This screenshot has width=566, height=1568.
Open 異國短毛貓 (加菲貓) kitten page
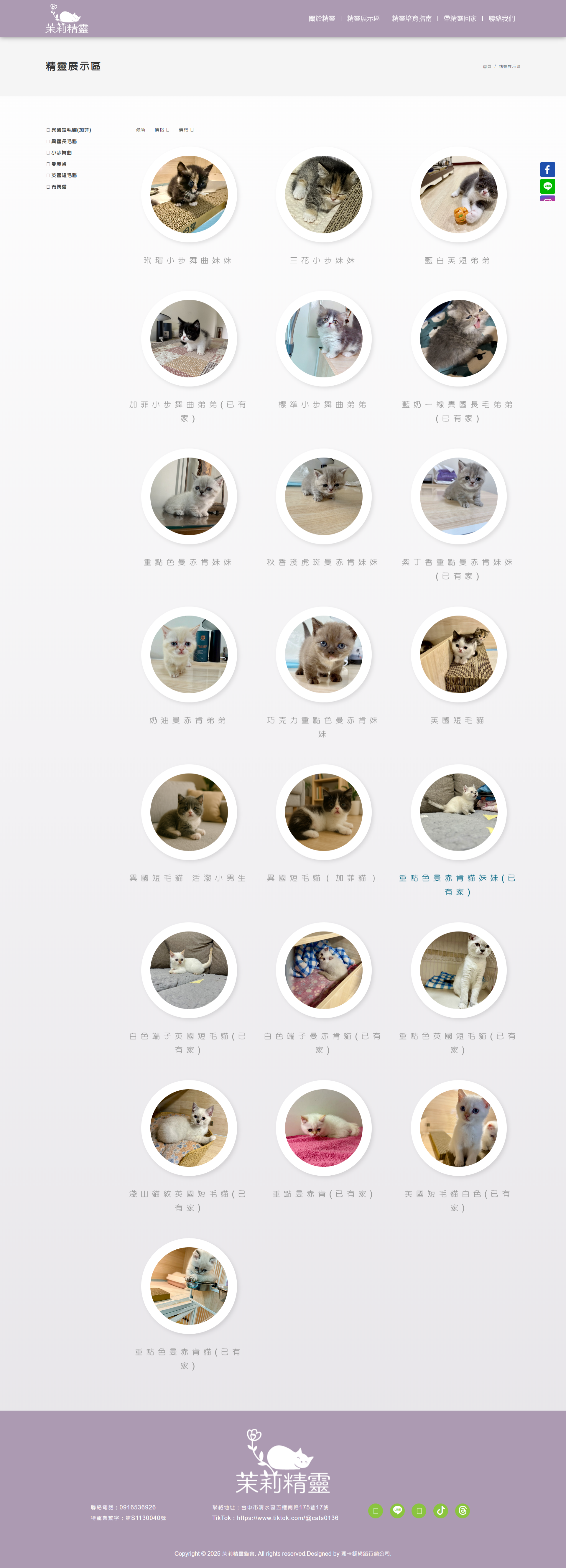point(323,812)
